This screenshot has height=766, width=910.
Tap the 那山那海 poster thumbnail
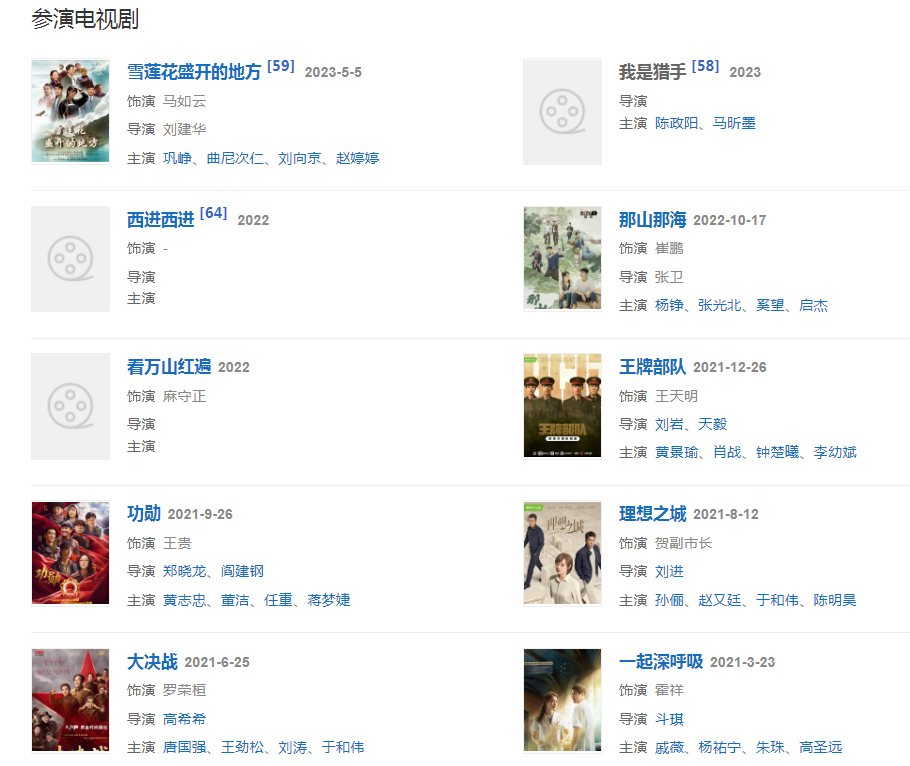click(x=562, y=258)
